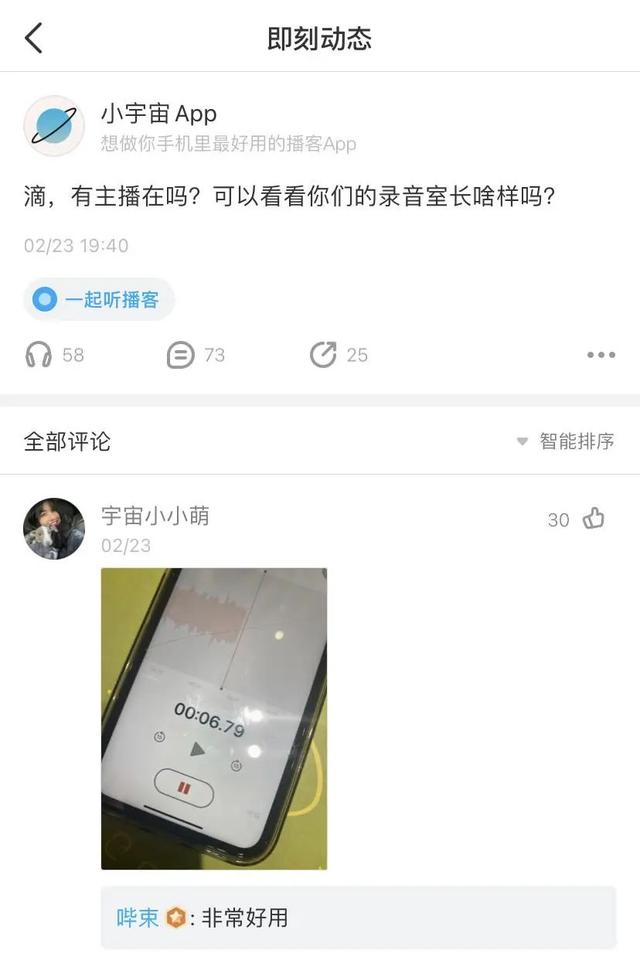This screenshot has width=640, height=964.
Task: Share the post with the repost icon
Action: (323, 354)
